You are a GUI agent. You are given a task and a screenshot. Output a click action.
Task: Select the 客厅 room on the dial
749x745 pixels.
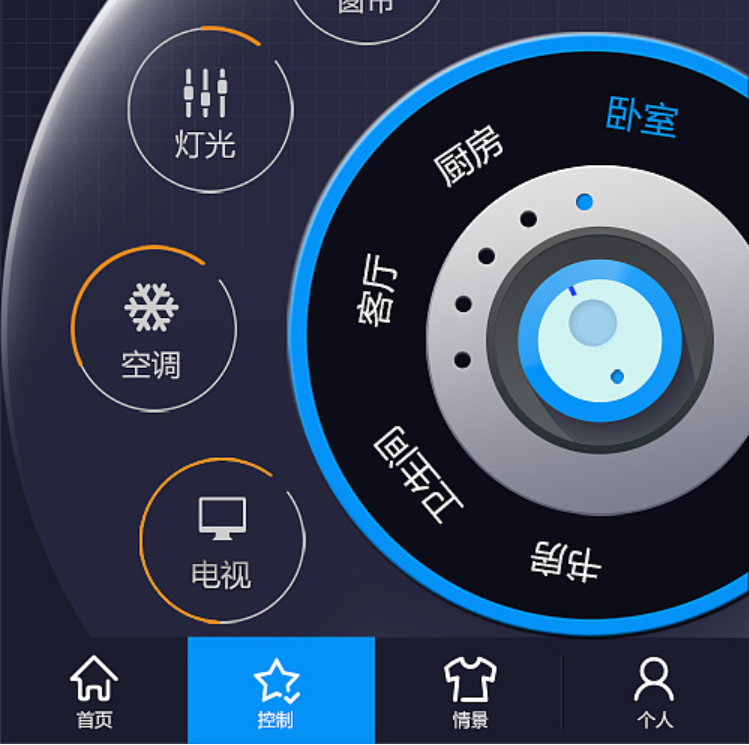pyautogui.click(x=378, y=295)
